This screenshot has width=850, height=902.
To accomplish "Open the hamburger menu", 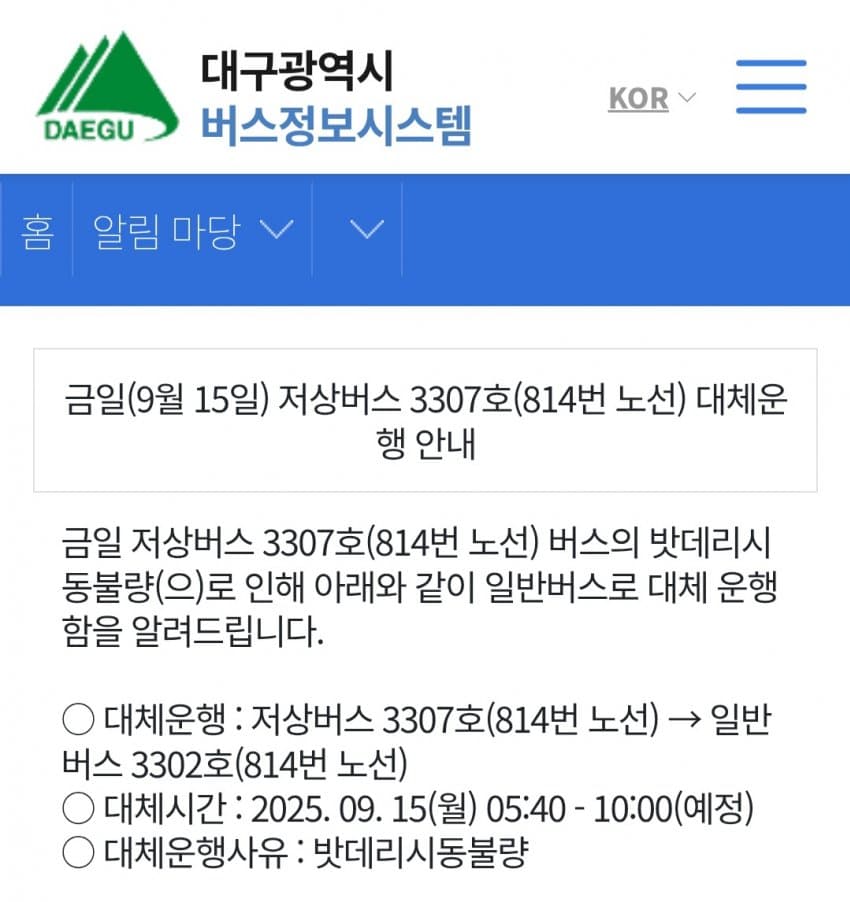I will (770, 87).
